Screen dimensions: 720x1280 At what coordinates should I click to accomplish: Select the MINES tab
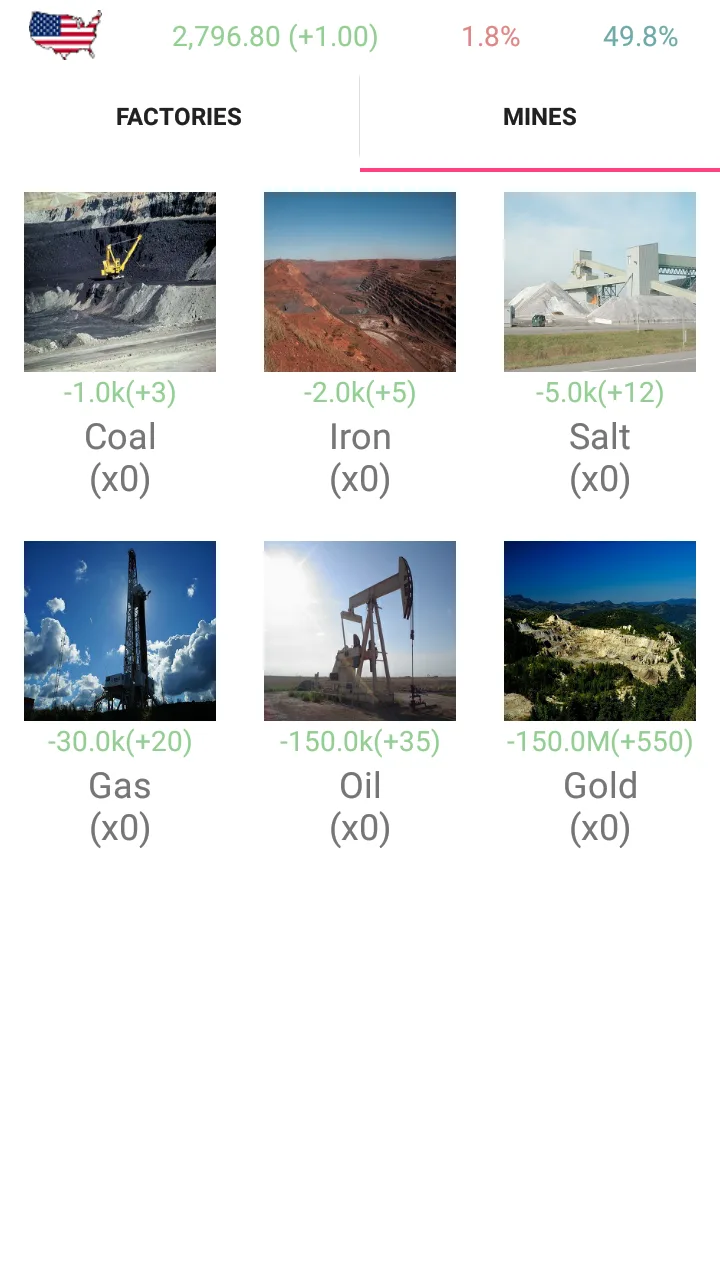[539, 117]
